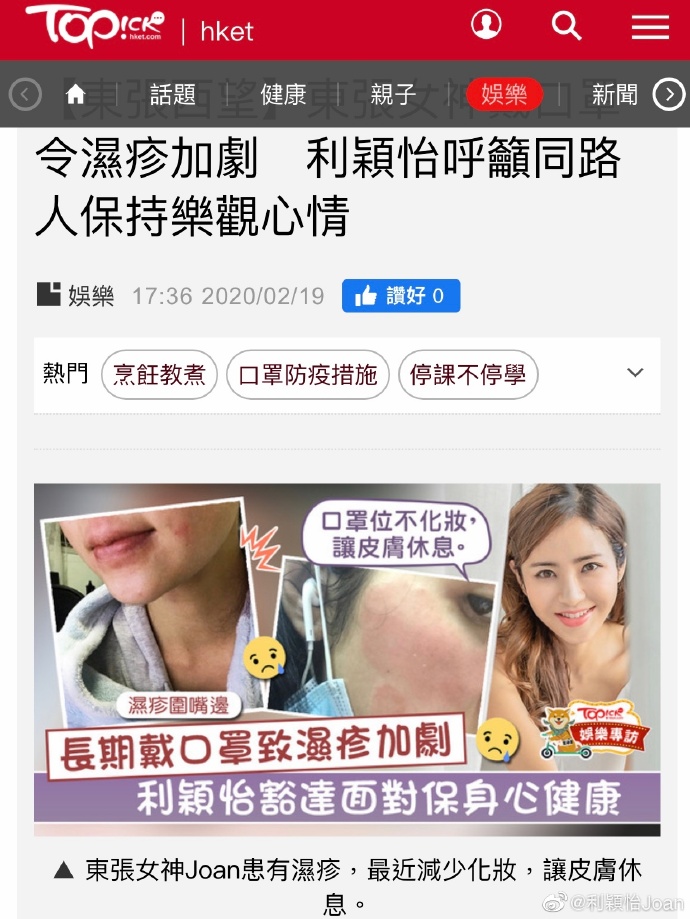690x919 pixels.
Task: Open the user account icon
Action: (x=486, y=26)
